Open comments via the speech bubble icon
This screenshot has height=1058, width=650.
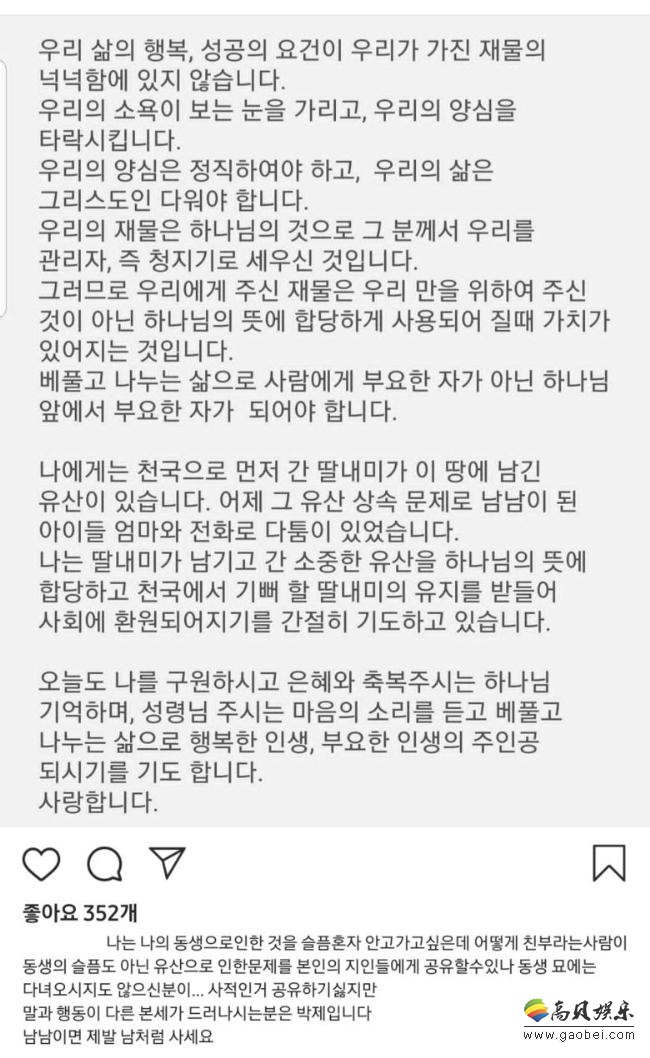pos(103,862)
